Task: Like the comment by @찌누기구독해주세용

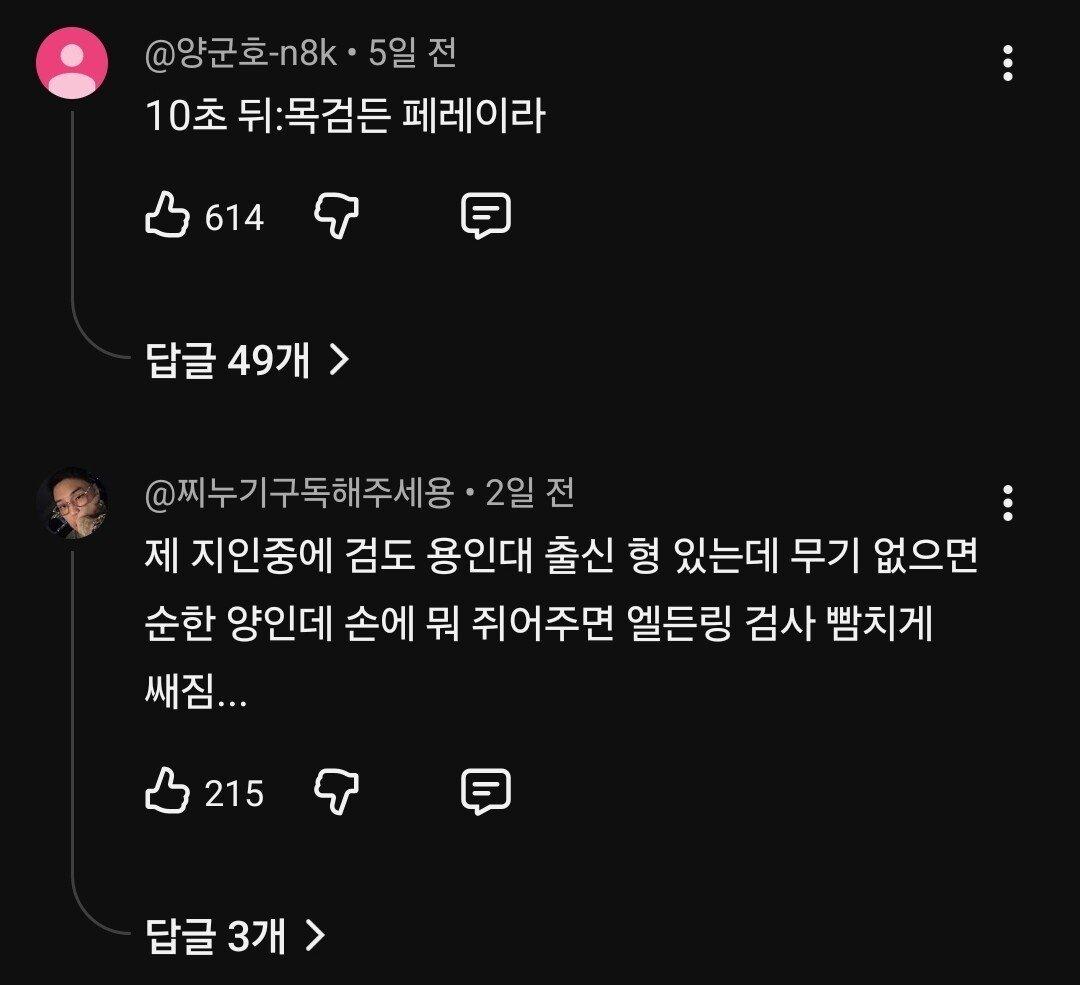Action: click(x=167, y=793)
